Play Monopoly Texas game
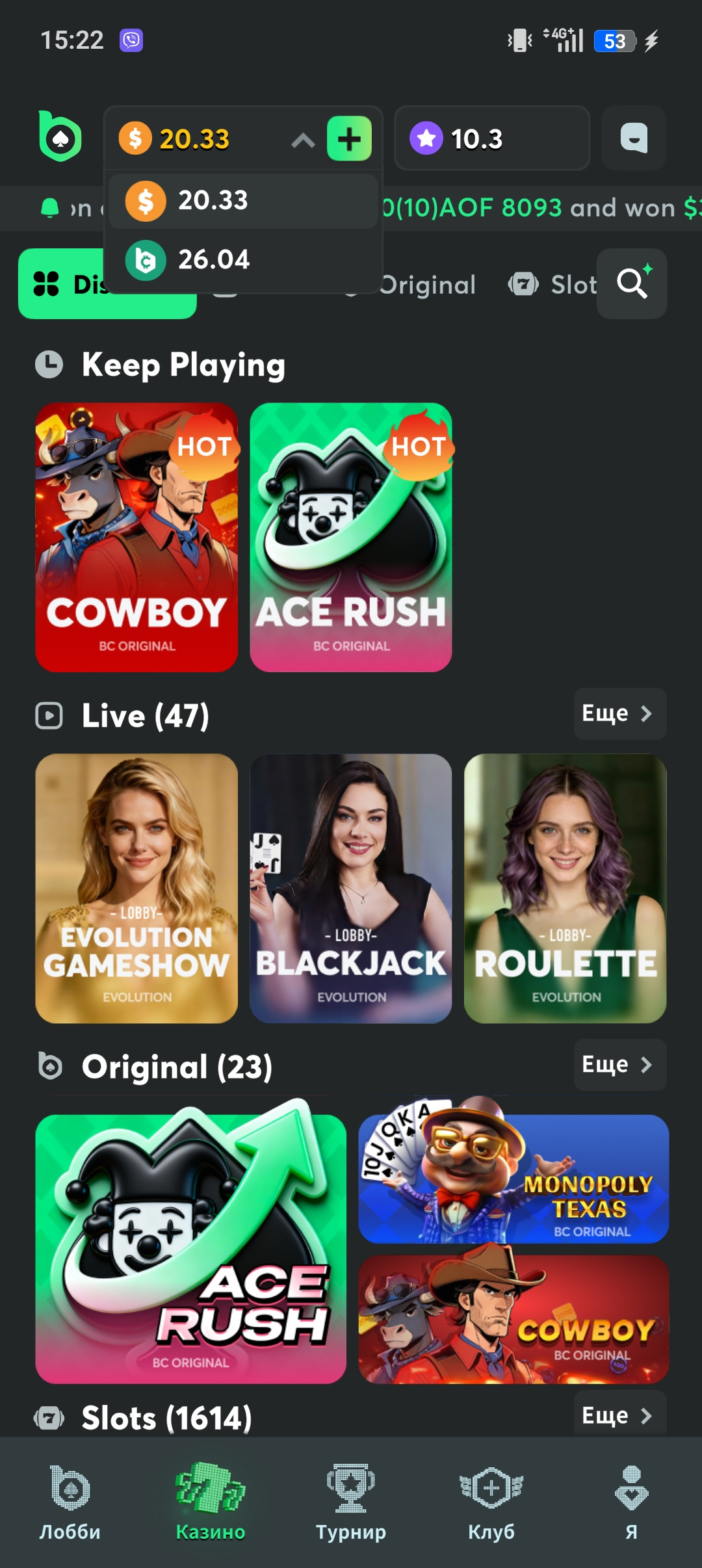 coord(513,1178)
